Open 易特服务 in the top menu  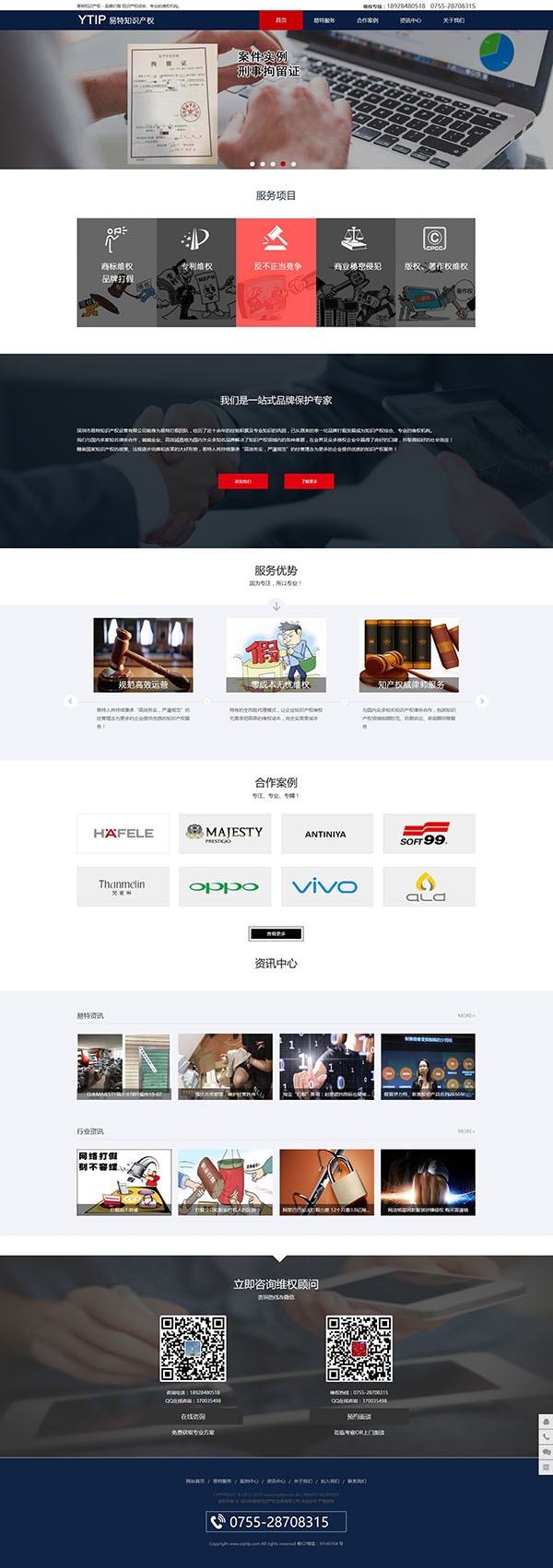(324, 19)
